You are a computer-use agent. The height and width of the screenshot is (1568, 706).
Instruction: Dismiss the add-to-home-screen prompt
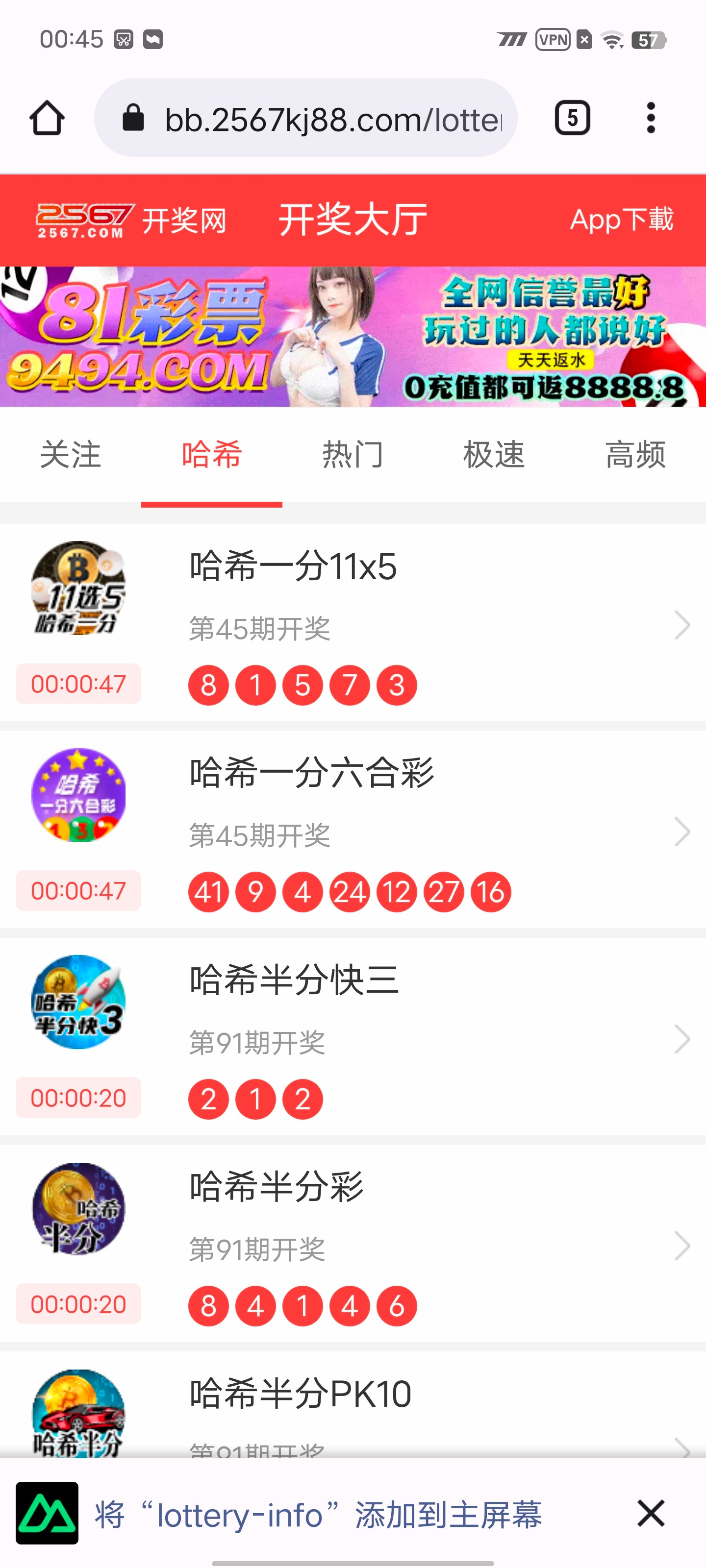(651, 1513)
